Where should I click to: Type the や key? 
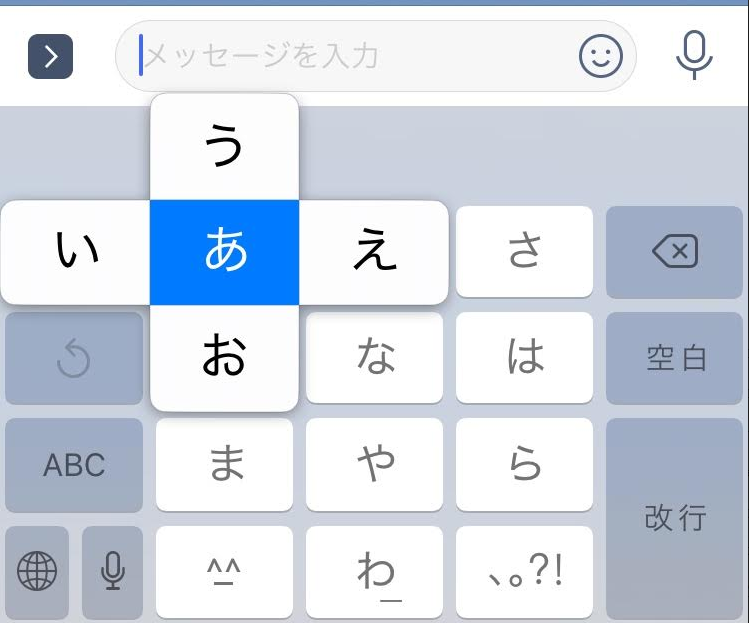[374, 465]
